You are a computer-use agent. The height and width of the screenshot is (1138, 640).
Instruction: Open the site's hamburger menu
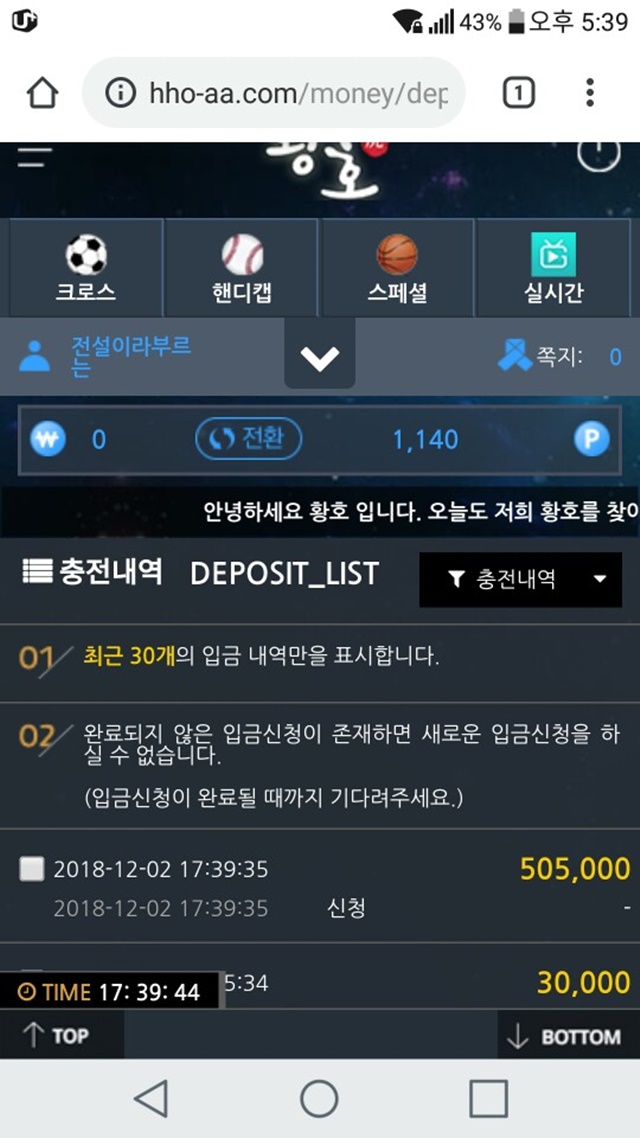[x=35, y=157]
